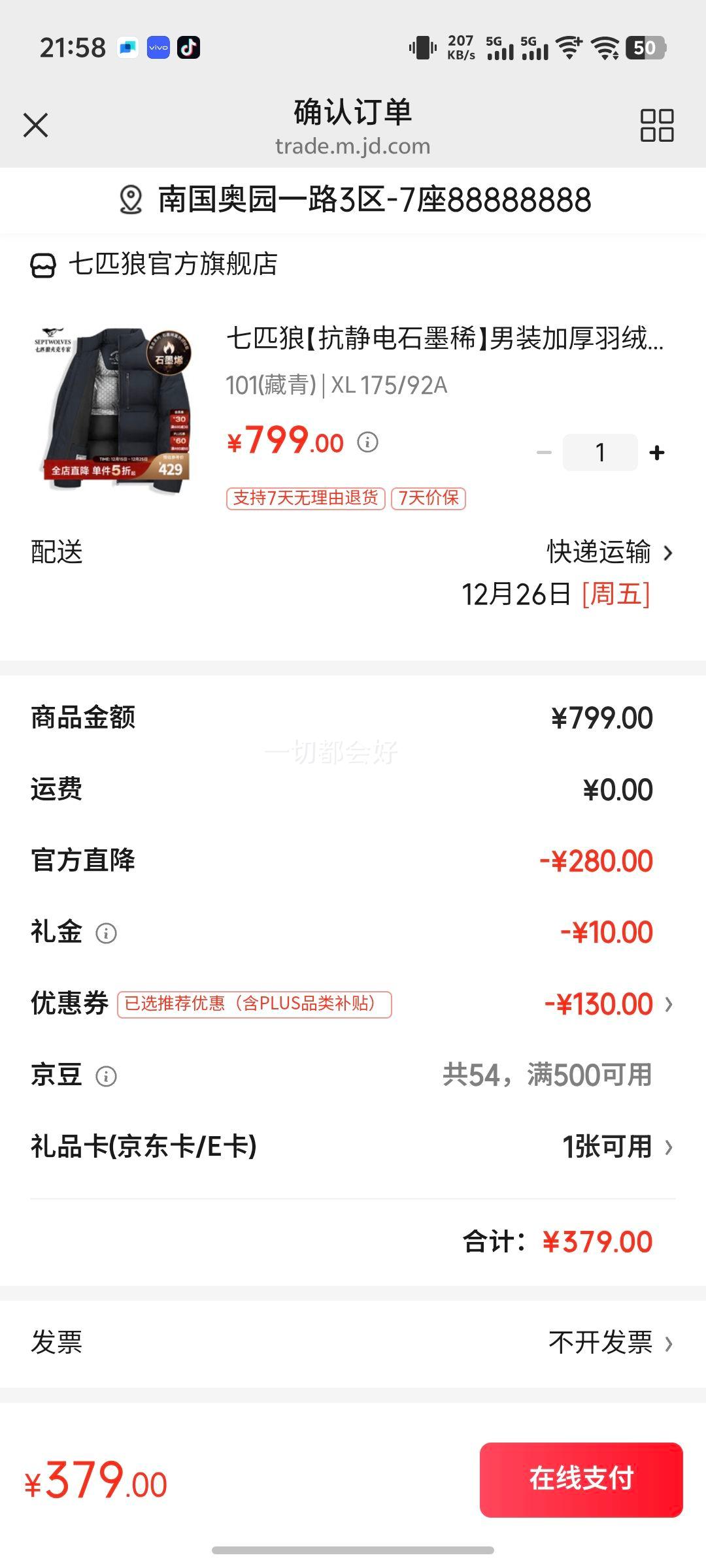Screen dimensions: 706x1568
Task: Tap the vivo icon in the status bar
Action: [x=157, y=48]
